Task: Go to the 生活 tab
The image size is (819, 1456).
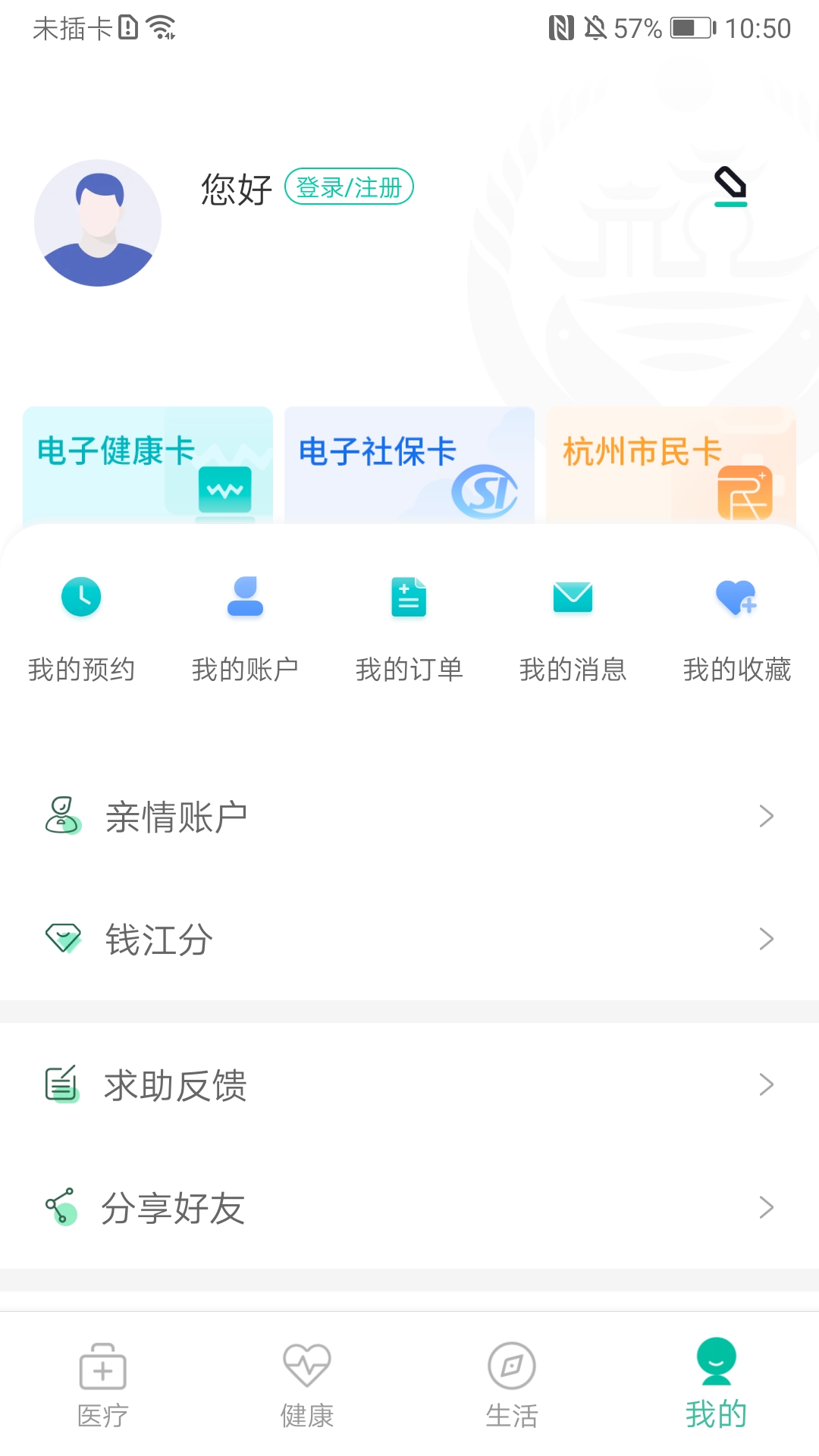Action: point(512,1385)
